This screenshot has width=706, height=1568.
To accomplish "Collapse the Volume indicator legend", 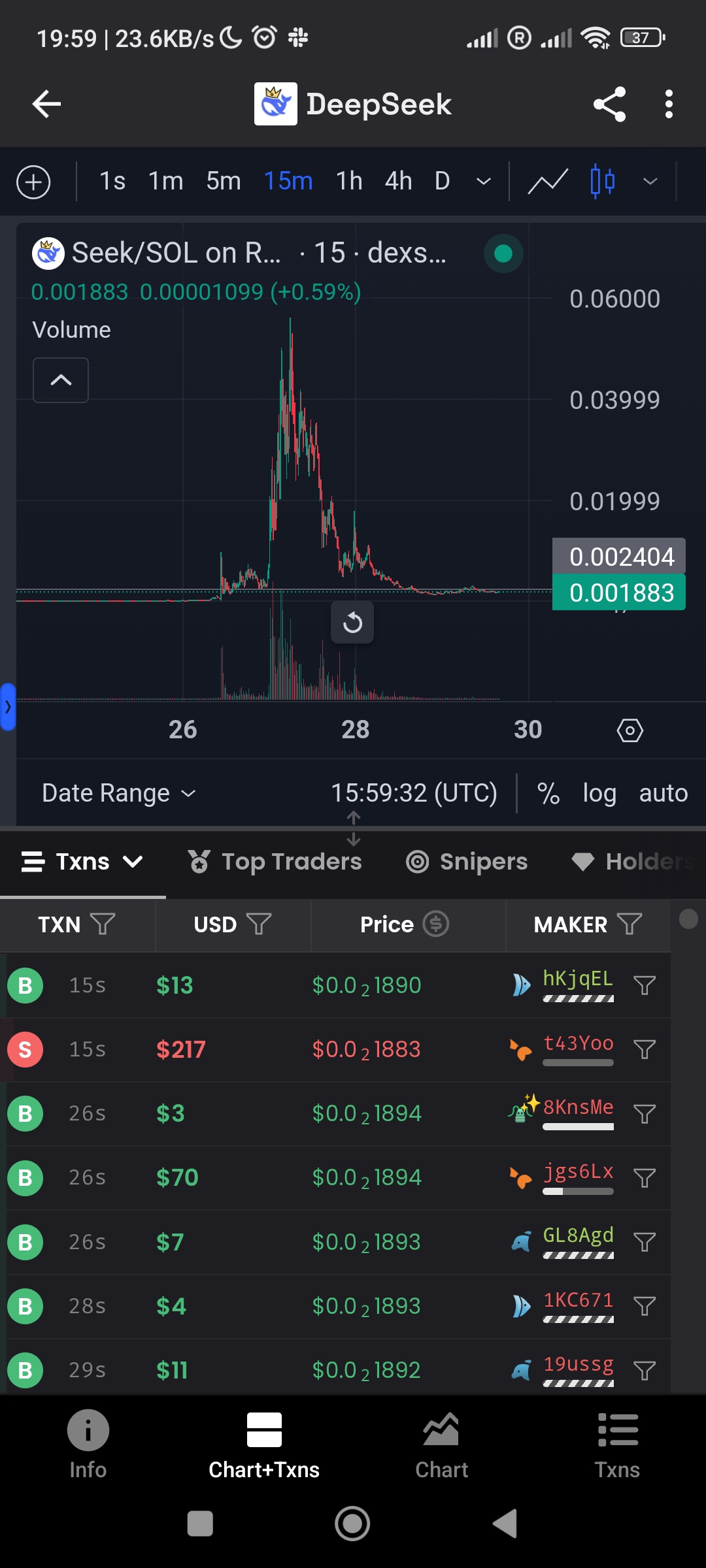I will [61, 380].
